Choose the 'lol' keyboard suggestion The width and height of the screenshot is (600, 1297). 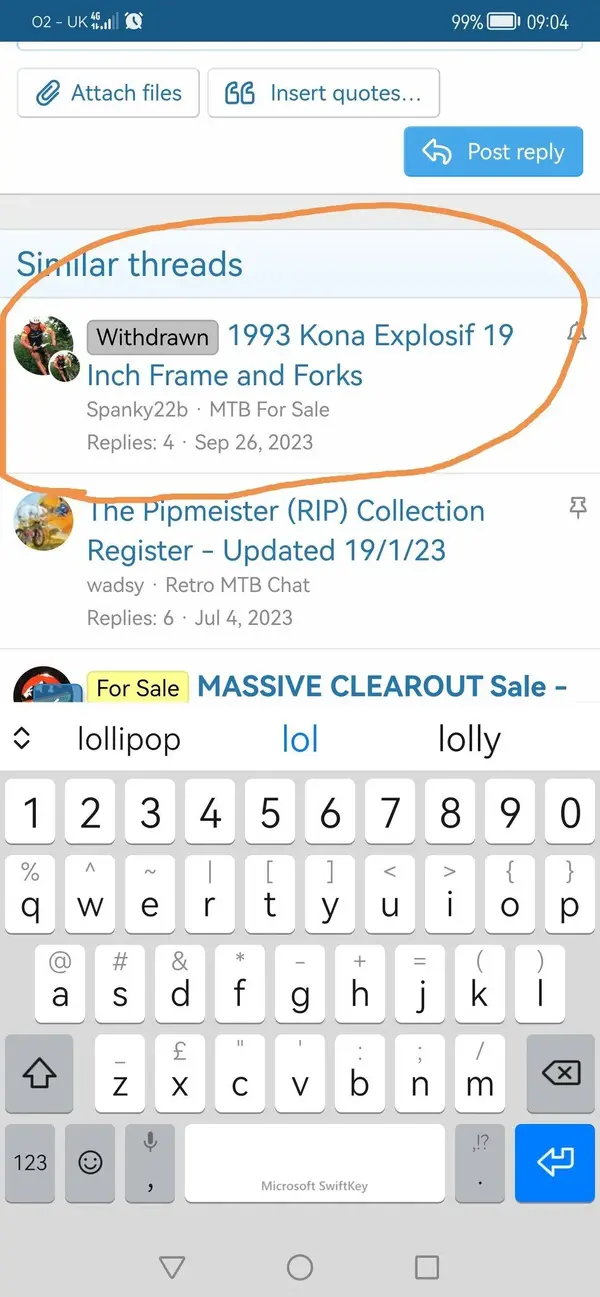pos(300,740)
